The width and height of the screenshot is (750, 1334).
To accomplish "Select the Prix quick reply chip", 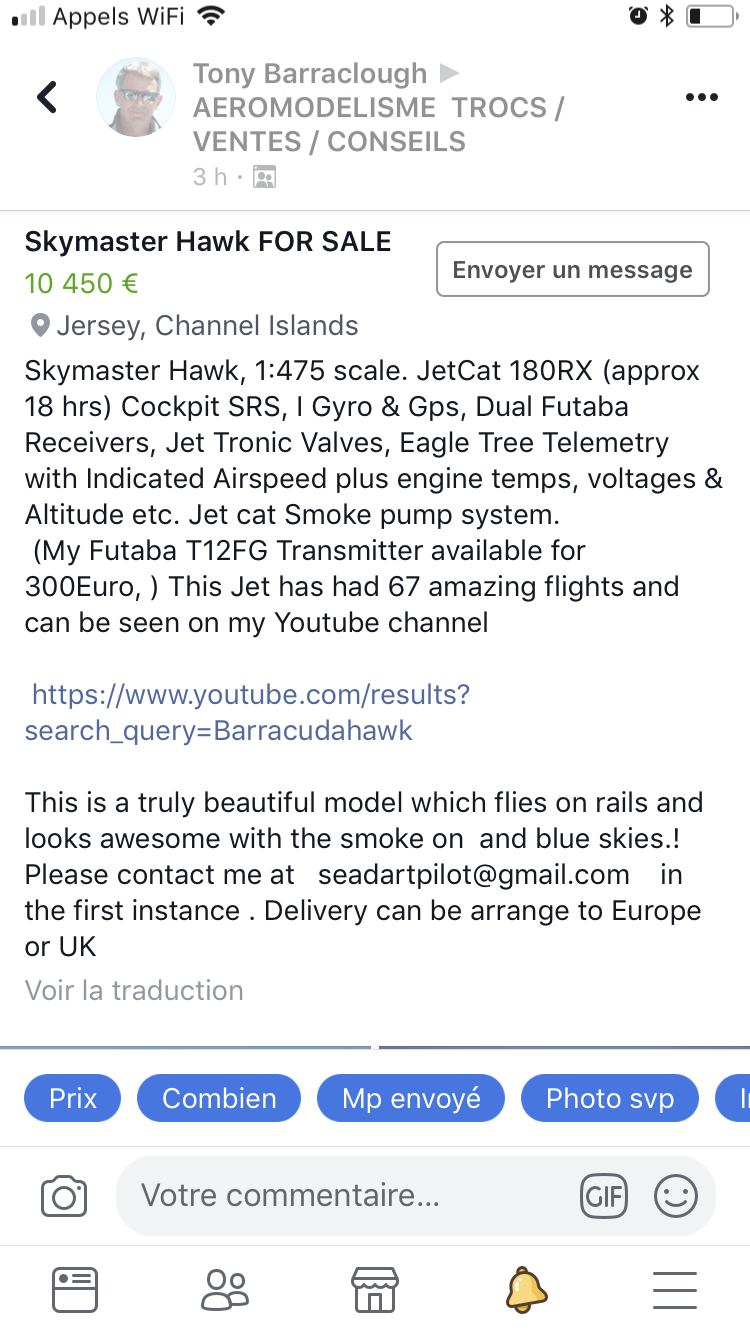I will 73,1098.
